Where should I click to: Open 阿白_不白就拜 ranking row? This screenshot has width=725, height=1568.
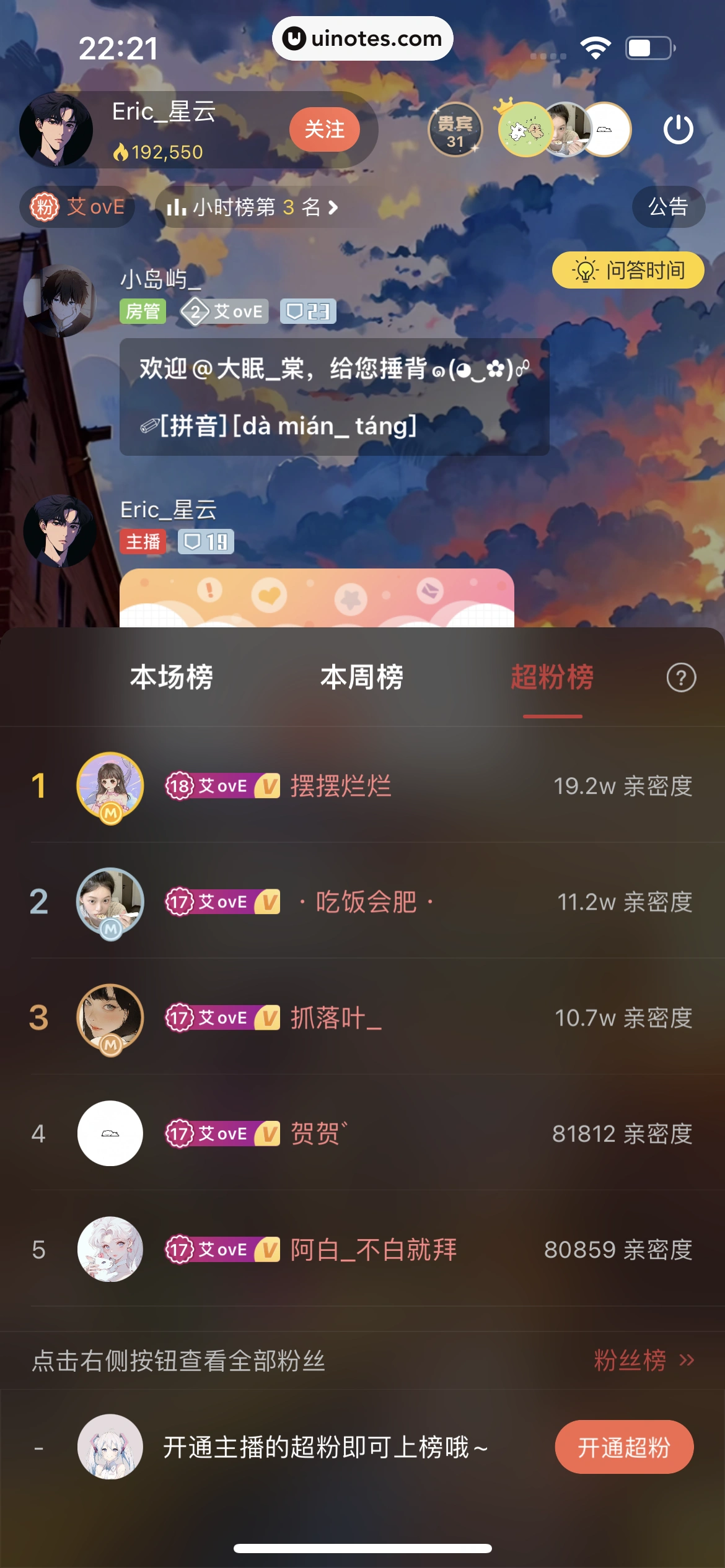click(362, 1249)
